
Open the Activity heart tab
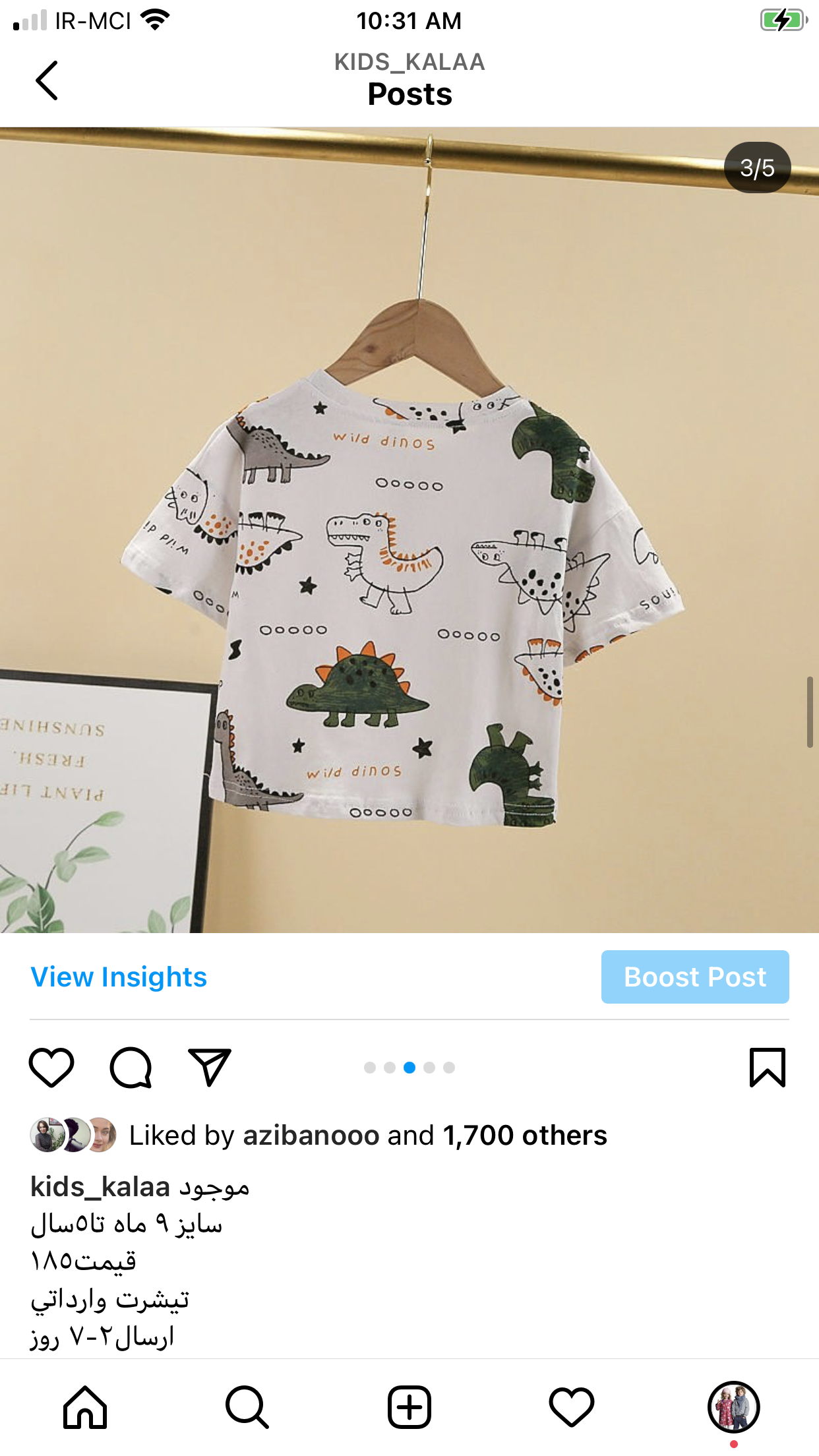point(572,1407)
